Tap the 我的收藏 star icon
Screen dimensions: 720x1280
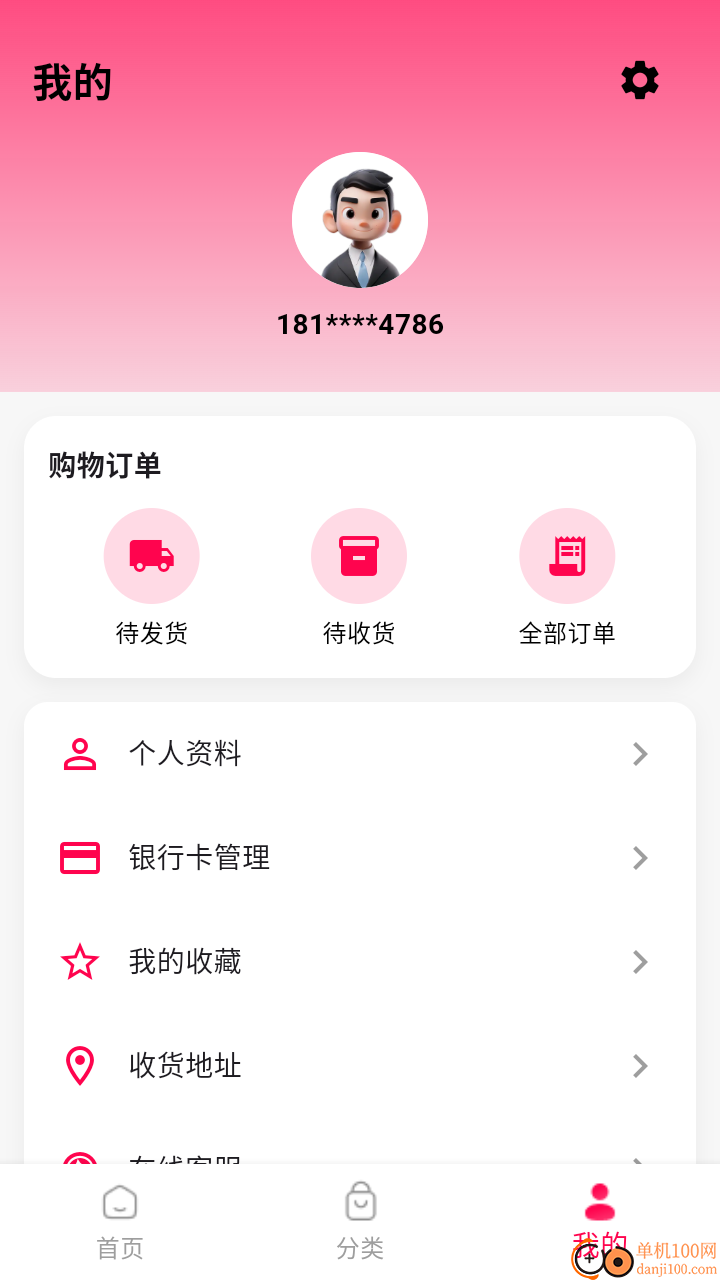[80, 962]
